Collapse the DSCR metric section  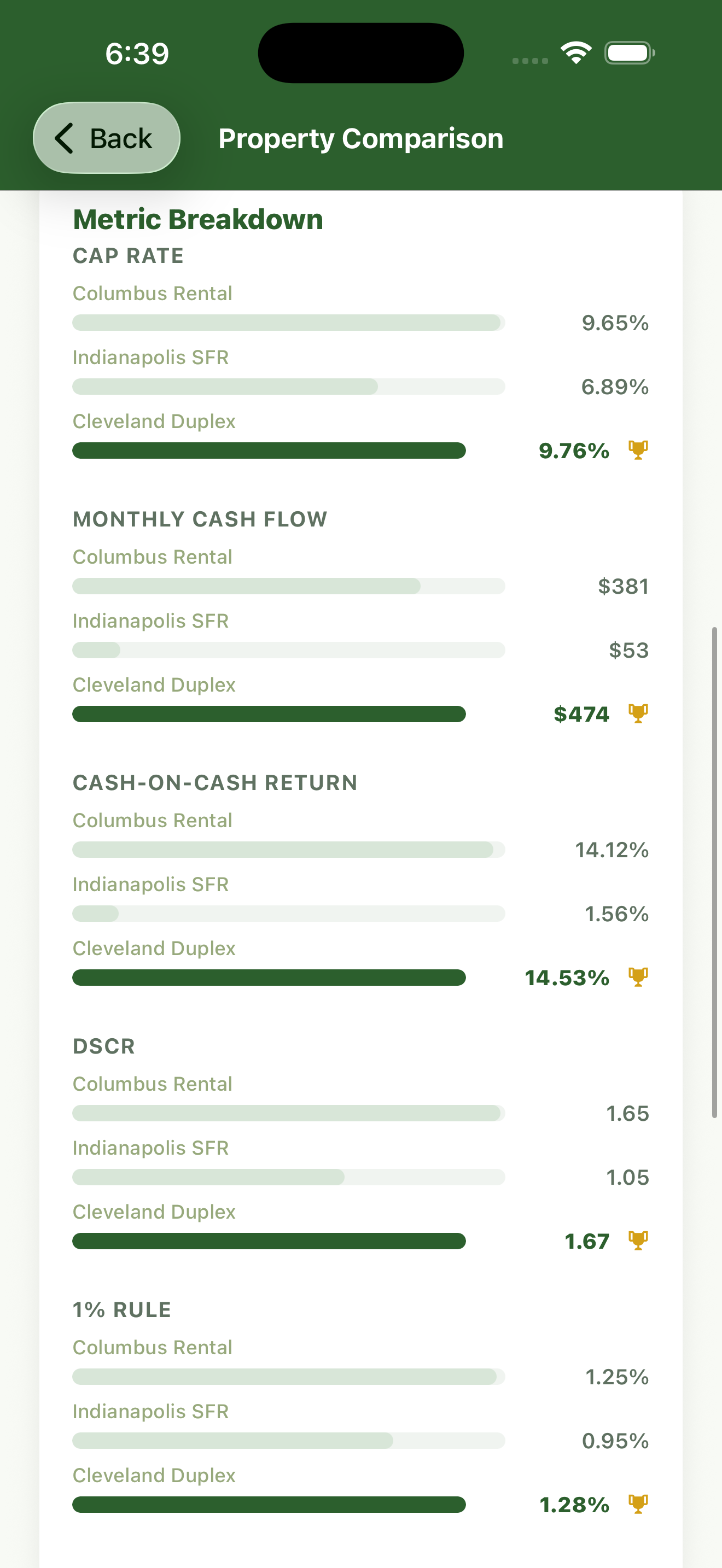(103, 1046)
